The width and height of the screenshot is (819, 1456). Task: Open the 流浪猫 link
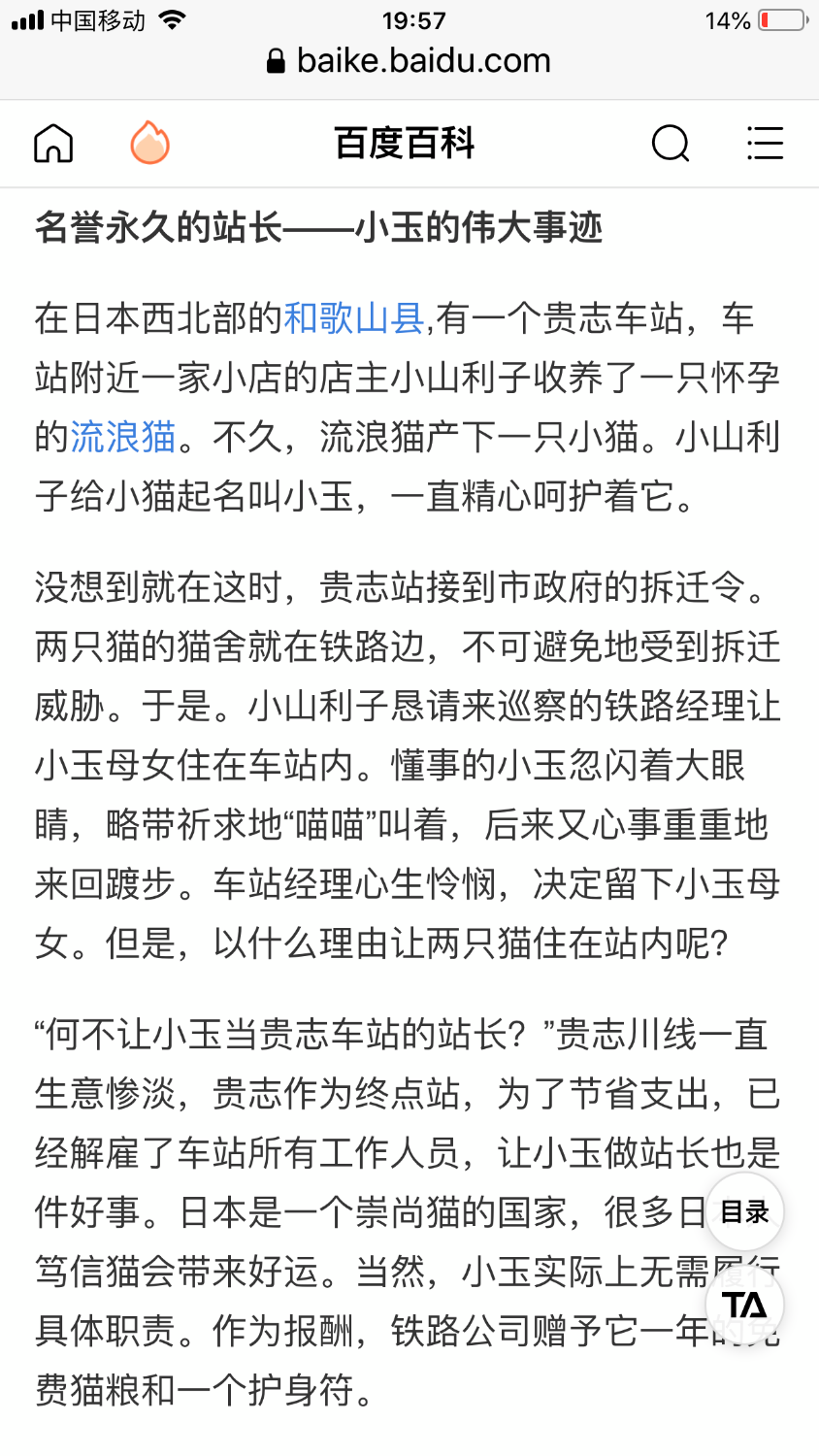(123, 437)
